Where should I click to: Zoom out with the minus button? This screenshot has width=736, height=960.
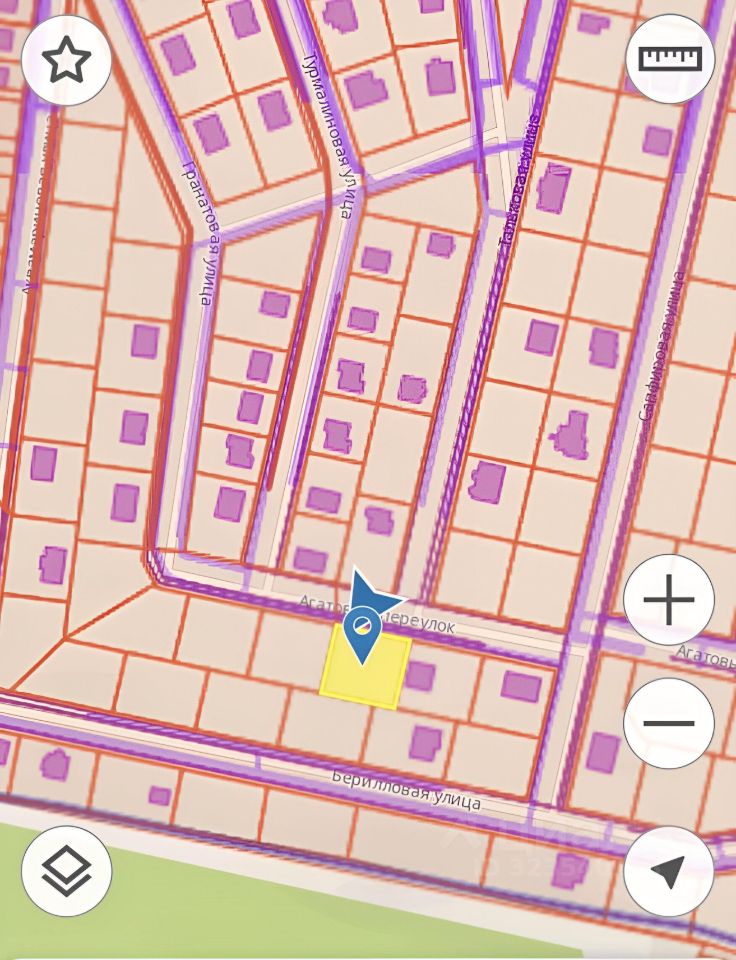tap(668, 723)
